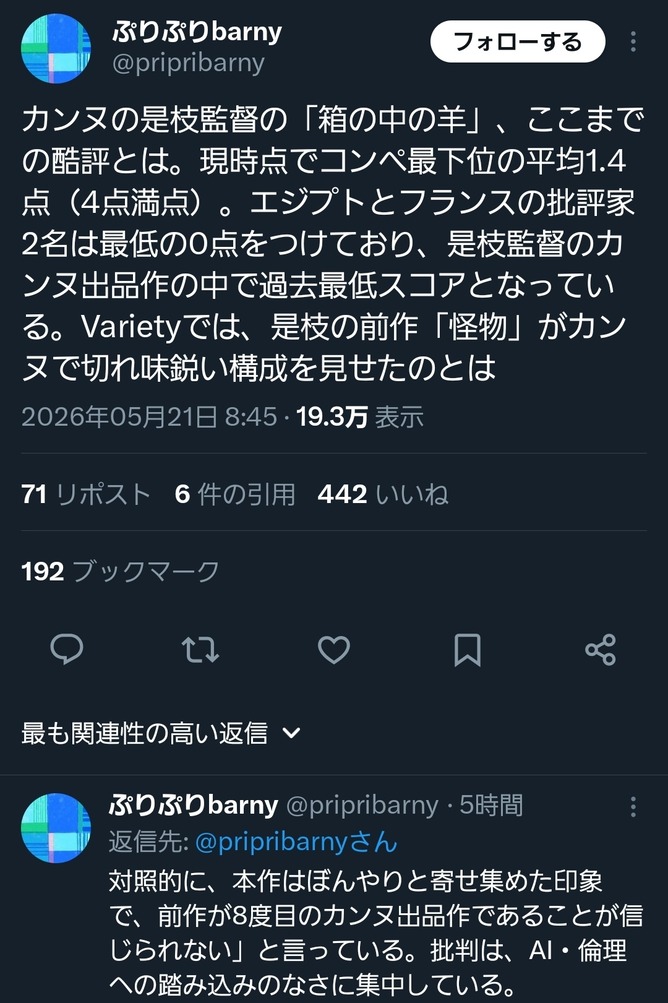
Task: View the 6 件の引用 quotes
Action: click(x=235, y=494)
